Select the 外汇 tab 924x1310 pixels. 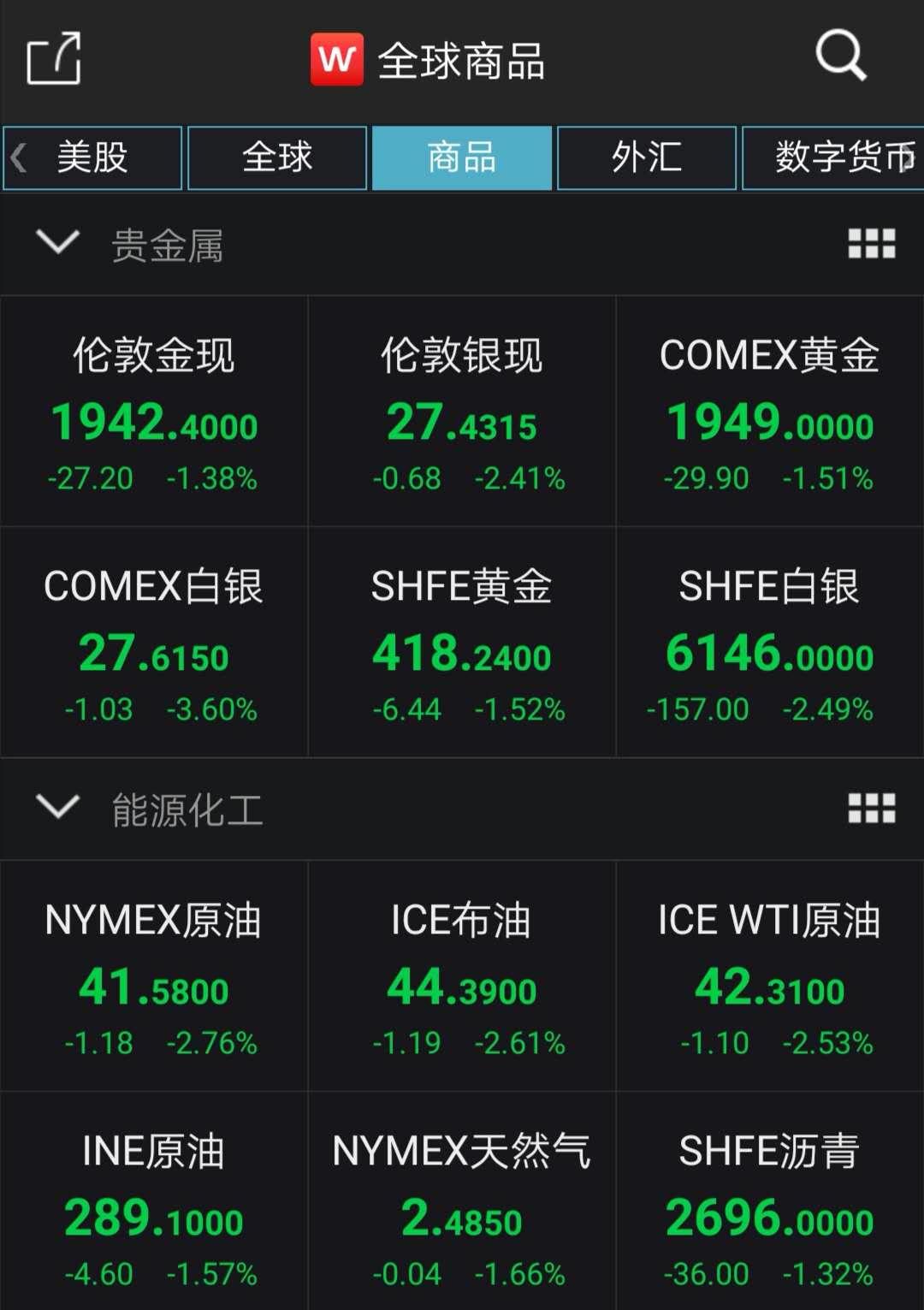pos(647,157)
